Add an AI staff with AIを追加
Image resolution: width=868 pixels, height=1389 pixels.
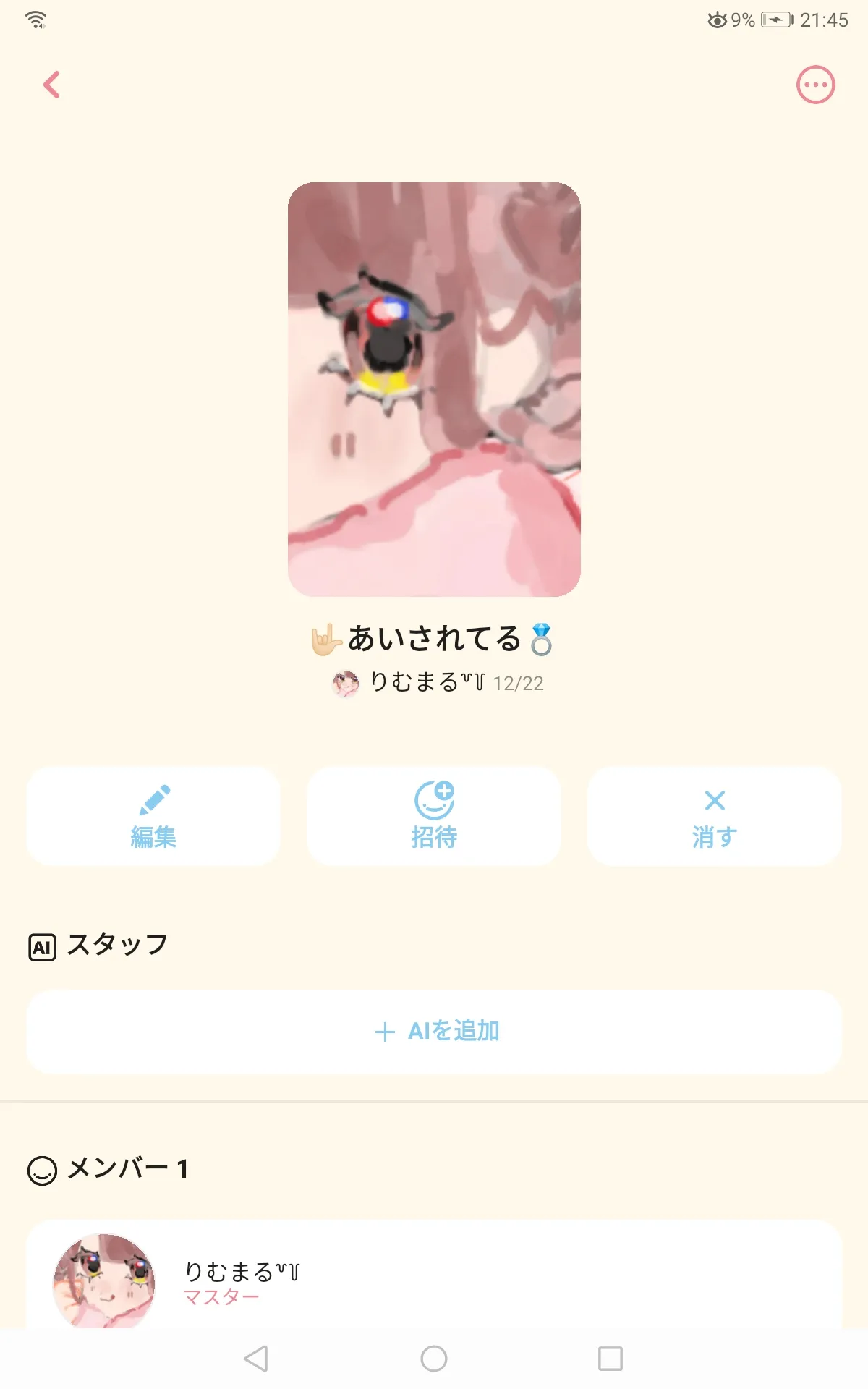[x=434, y=1031]
